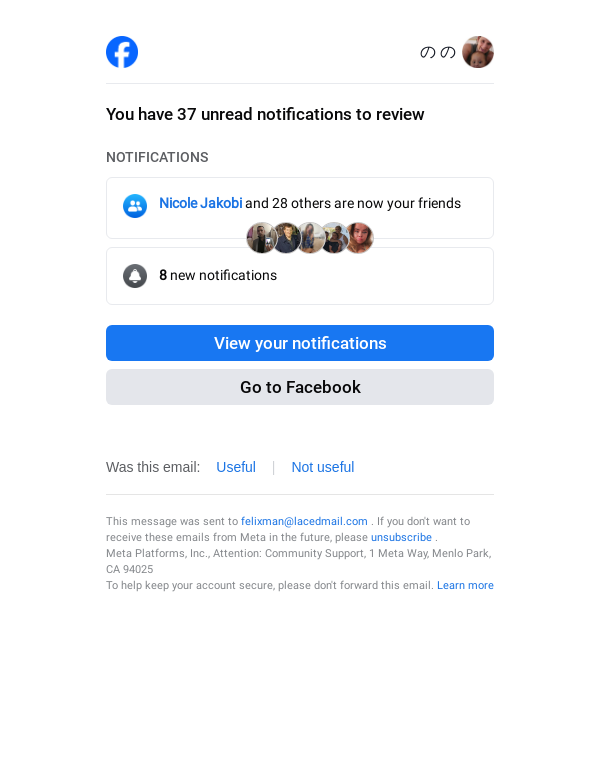
Task: Rate this email as Useful
Action: pos(236,467)
